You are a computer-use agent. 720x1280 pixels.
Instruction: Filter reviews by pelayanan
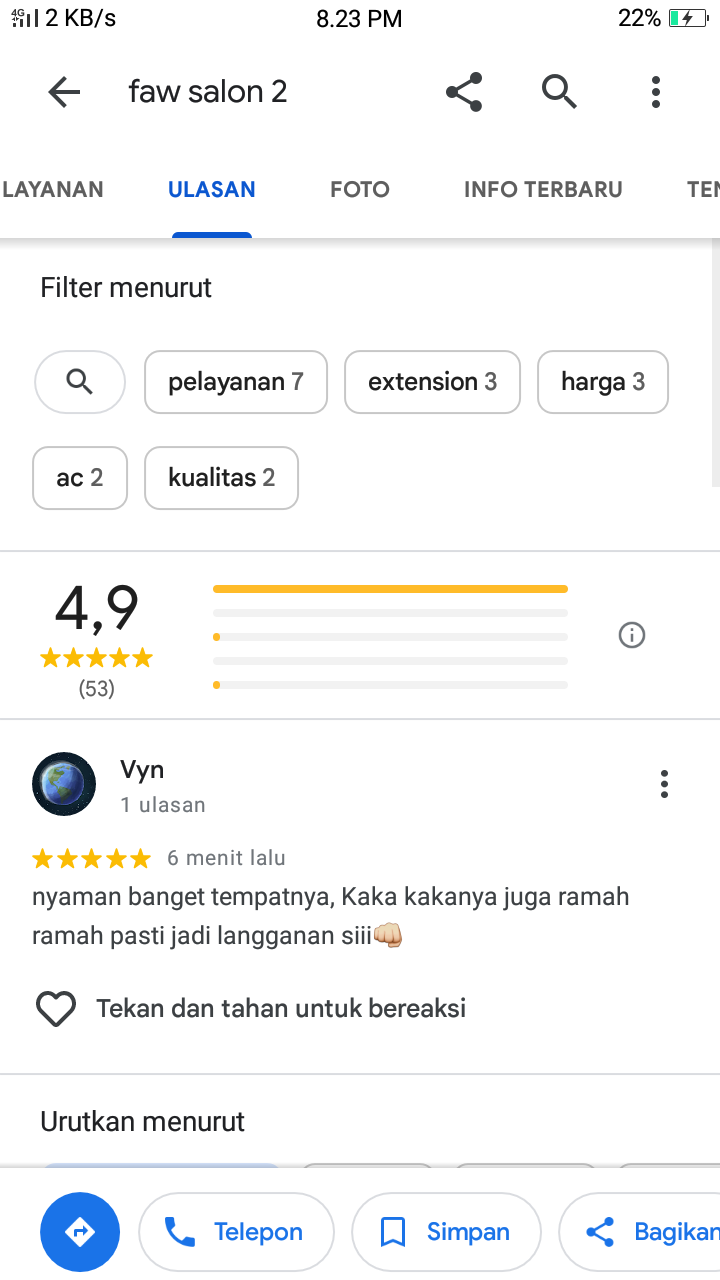click(236, 382)
